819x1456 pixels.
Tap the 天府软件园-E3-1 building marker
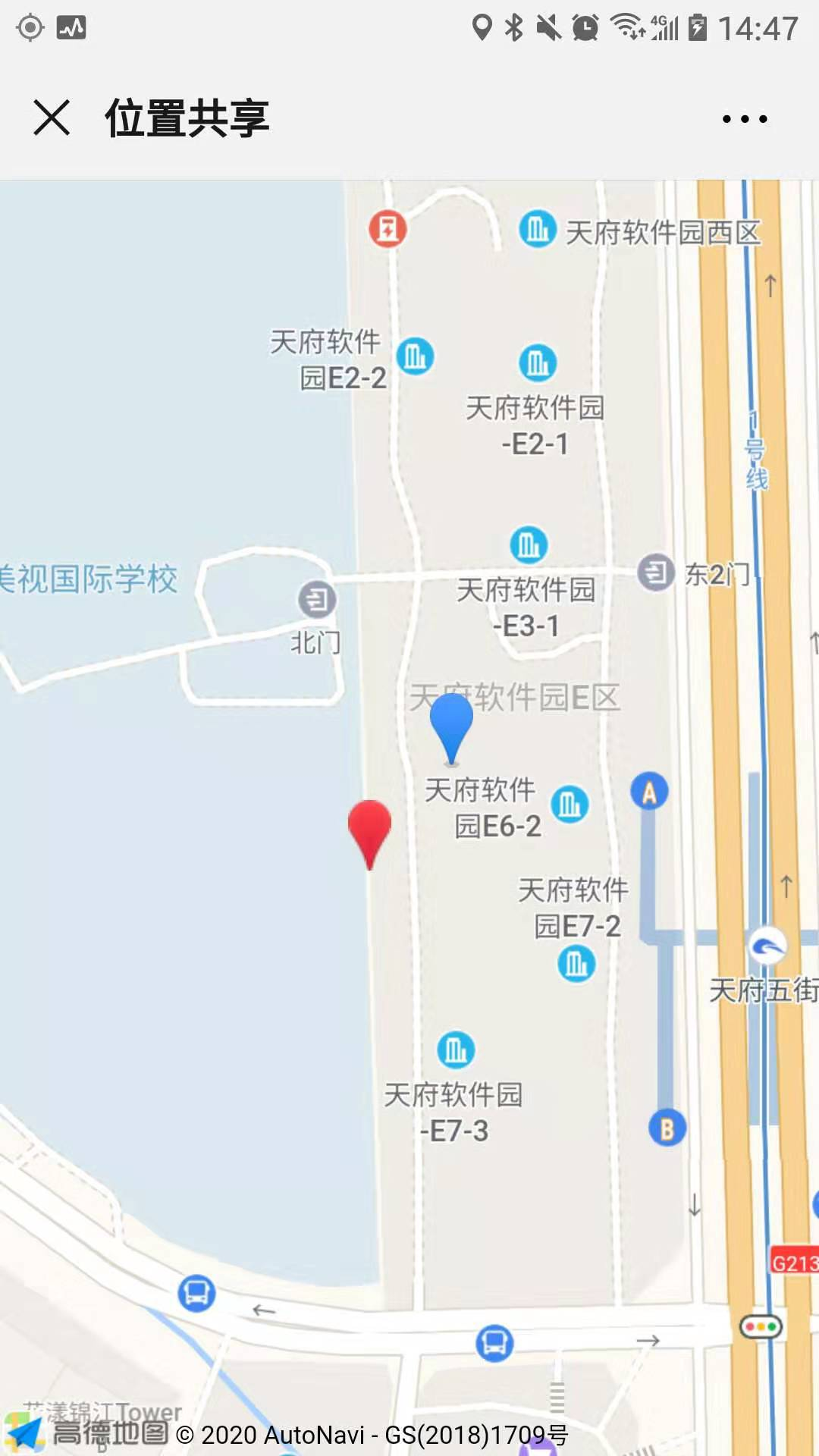point(529,544)
